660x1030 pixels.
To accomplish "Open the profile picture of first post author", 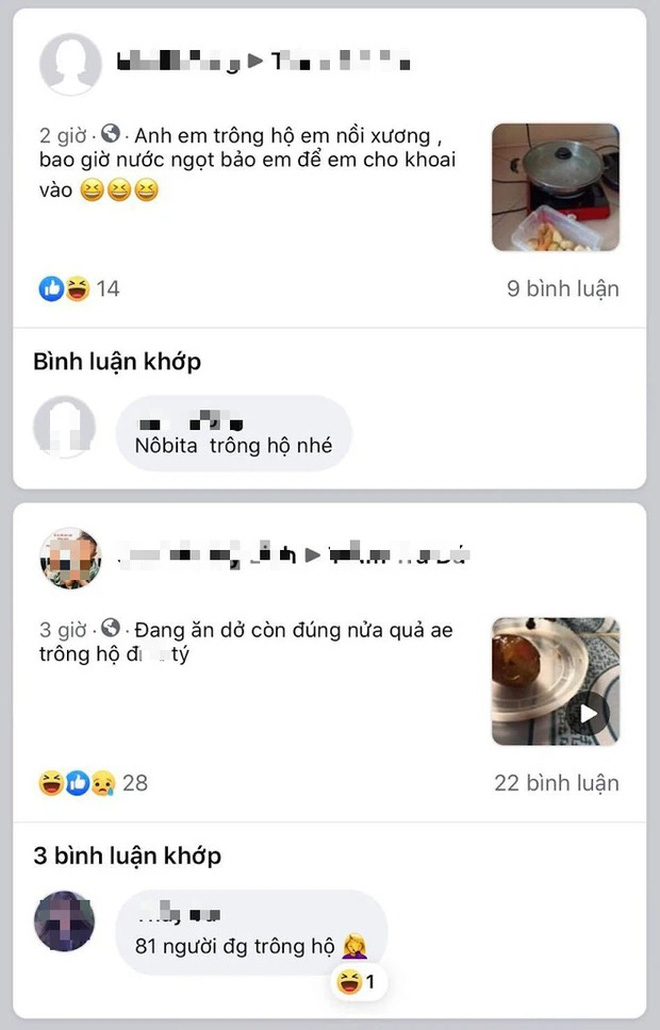I will coord(70,64).
